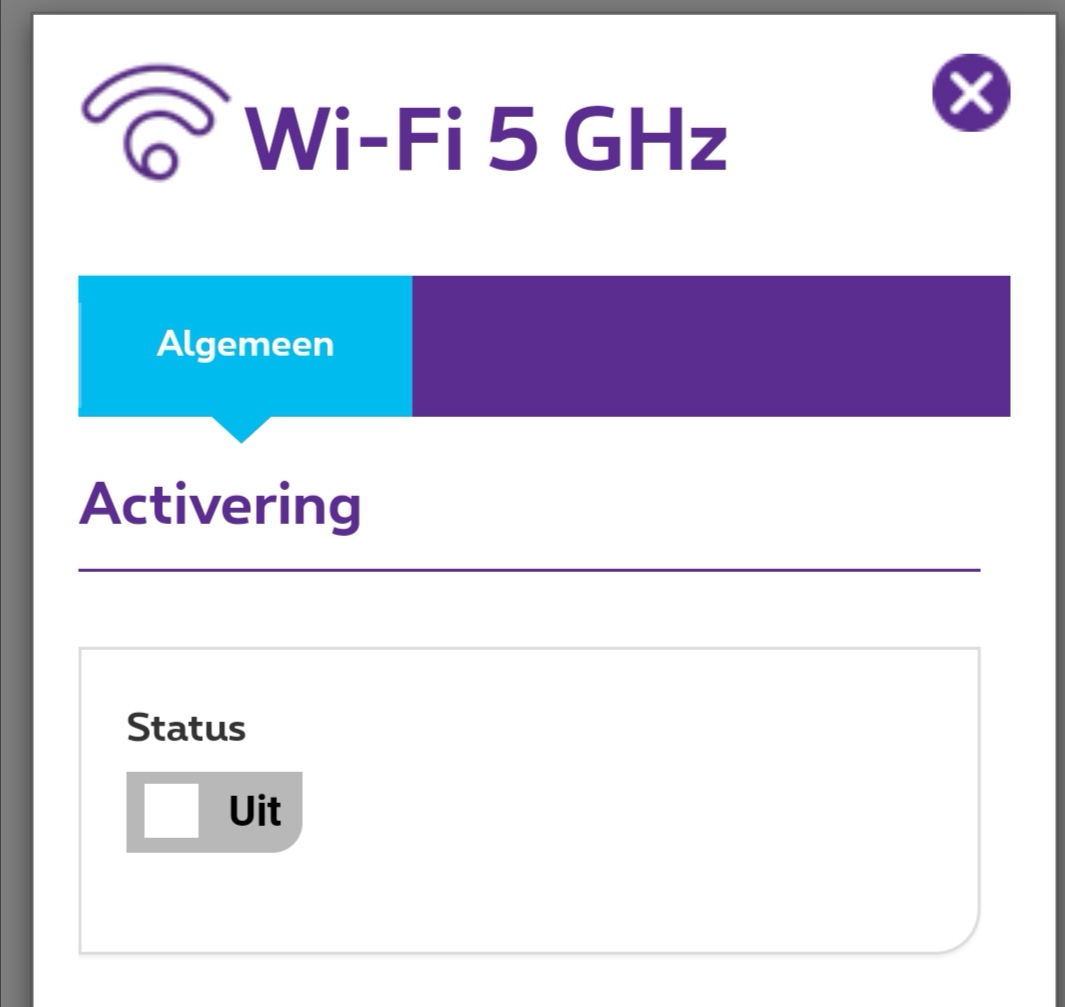Toggle the Wi-Fi Status switch on
The height and width of the screenshot is (1007, 1065).
click(213, 811)
